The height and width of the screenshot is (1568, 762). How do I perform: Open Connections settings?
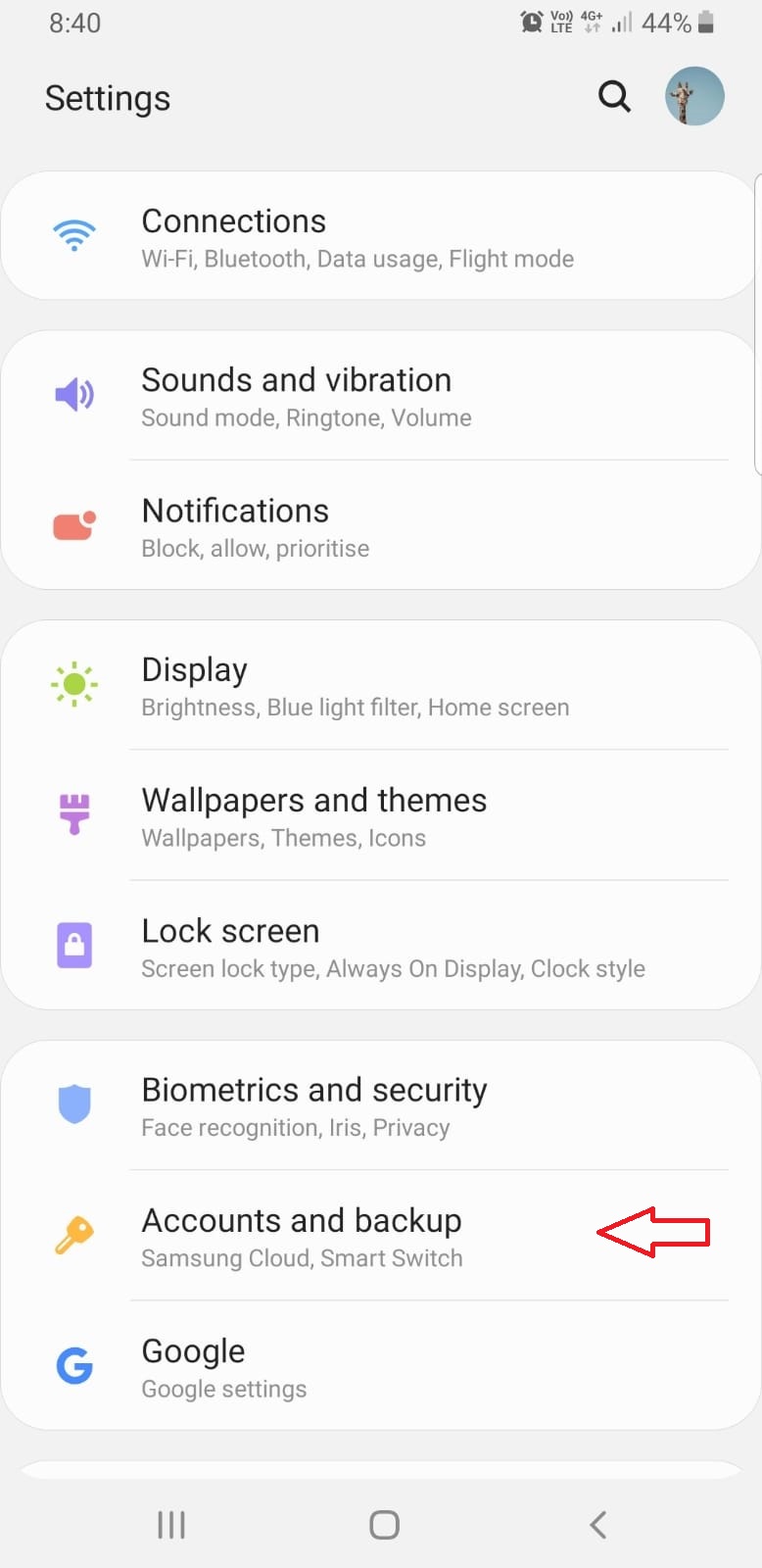pyautogui.click(x=380, y=237)
